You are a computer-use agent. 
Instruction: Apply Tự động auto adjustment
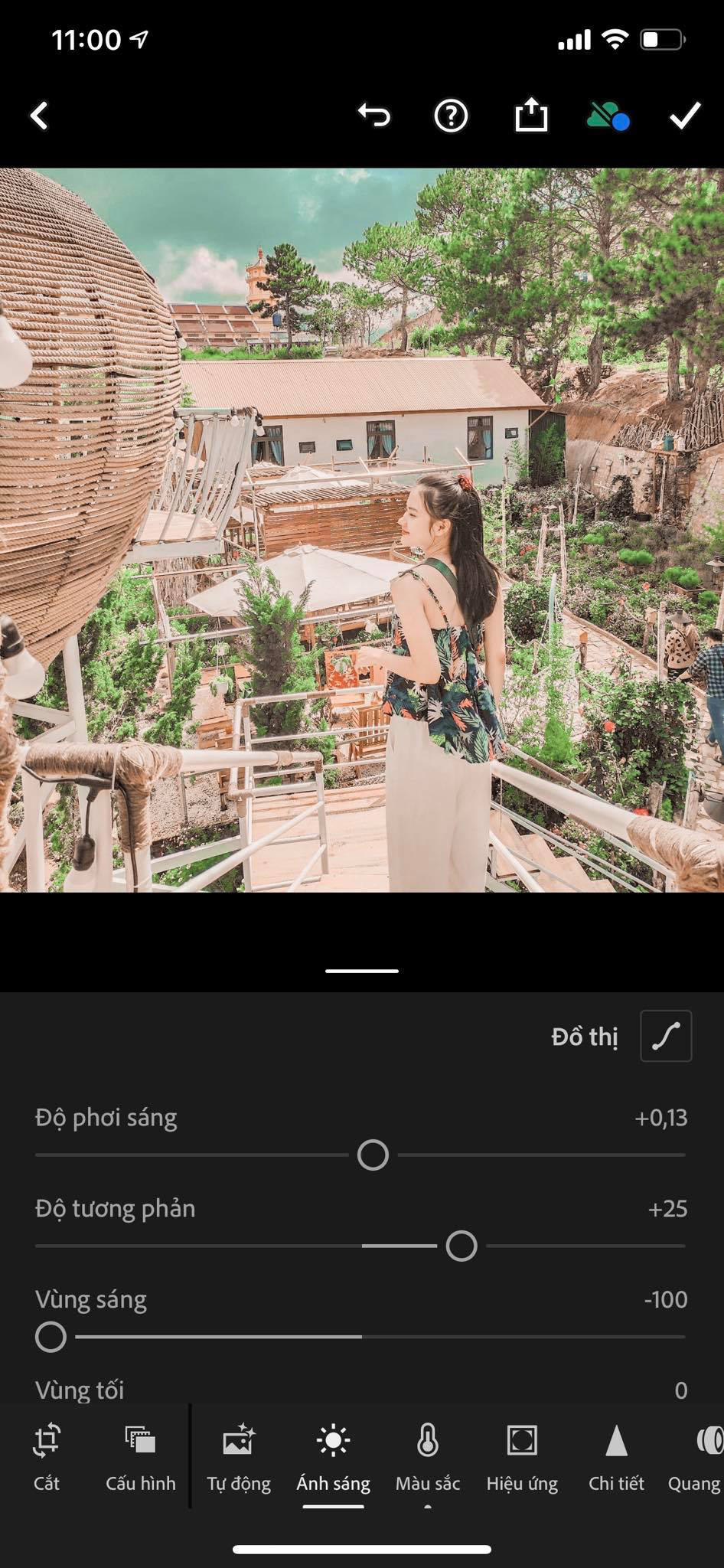coord(239,1456)
